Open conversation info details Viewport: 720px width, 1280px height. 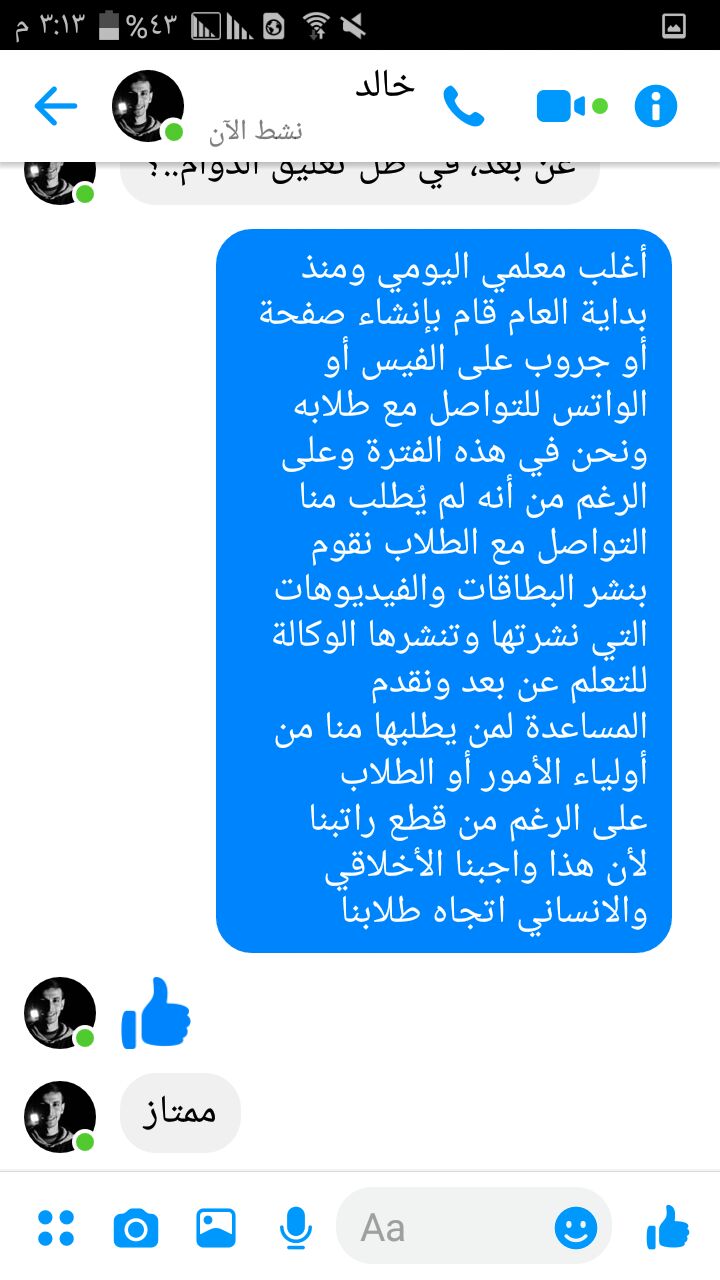pyautogui.click(x=657, y=106)
